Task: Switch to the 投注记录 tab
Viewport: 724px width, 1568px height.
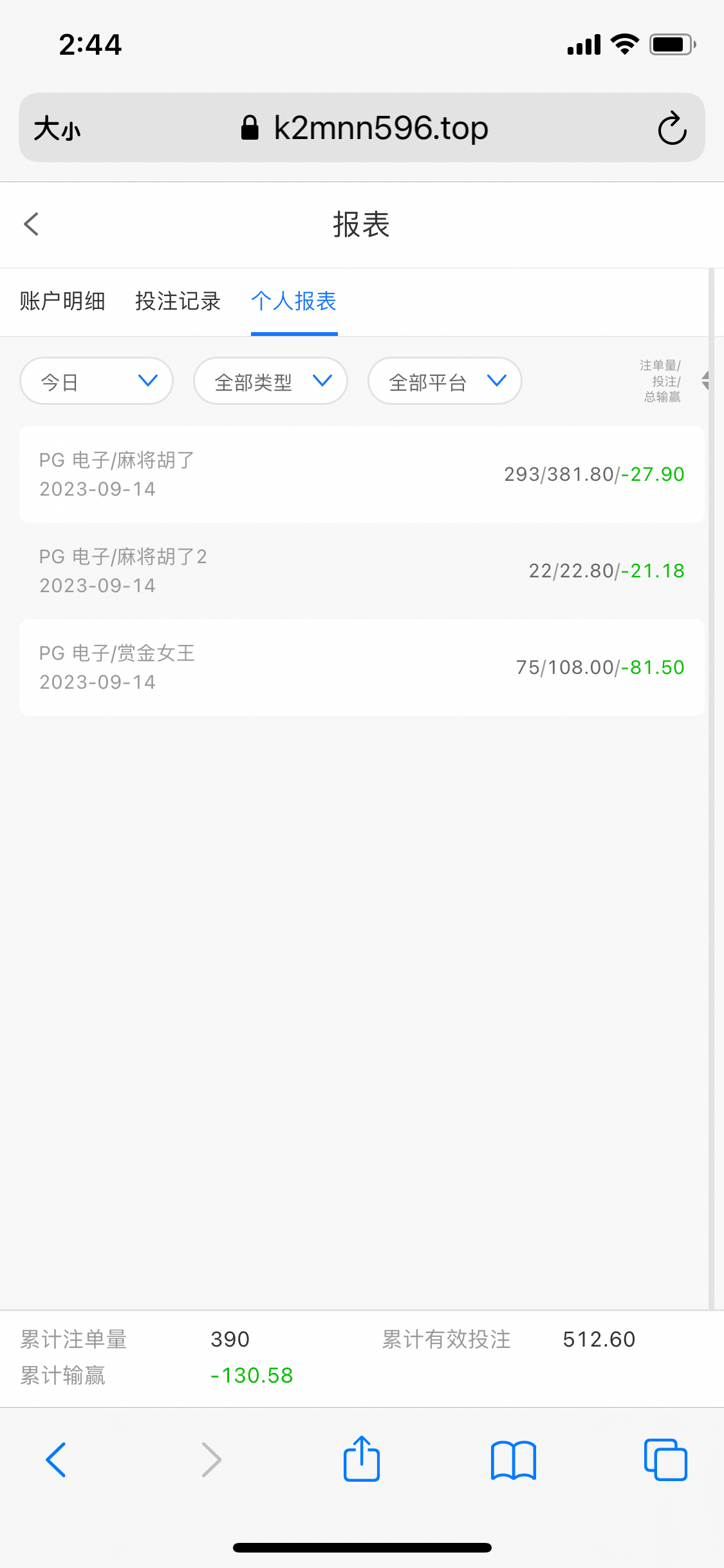Action: tap(178, 301)
